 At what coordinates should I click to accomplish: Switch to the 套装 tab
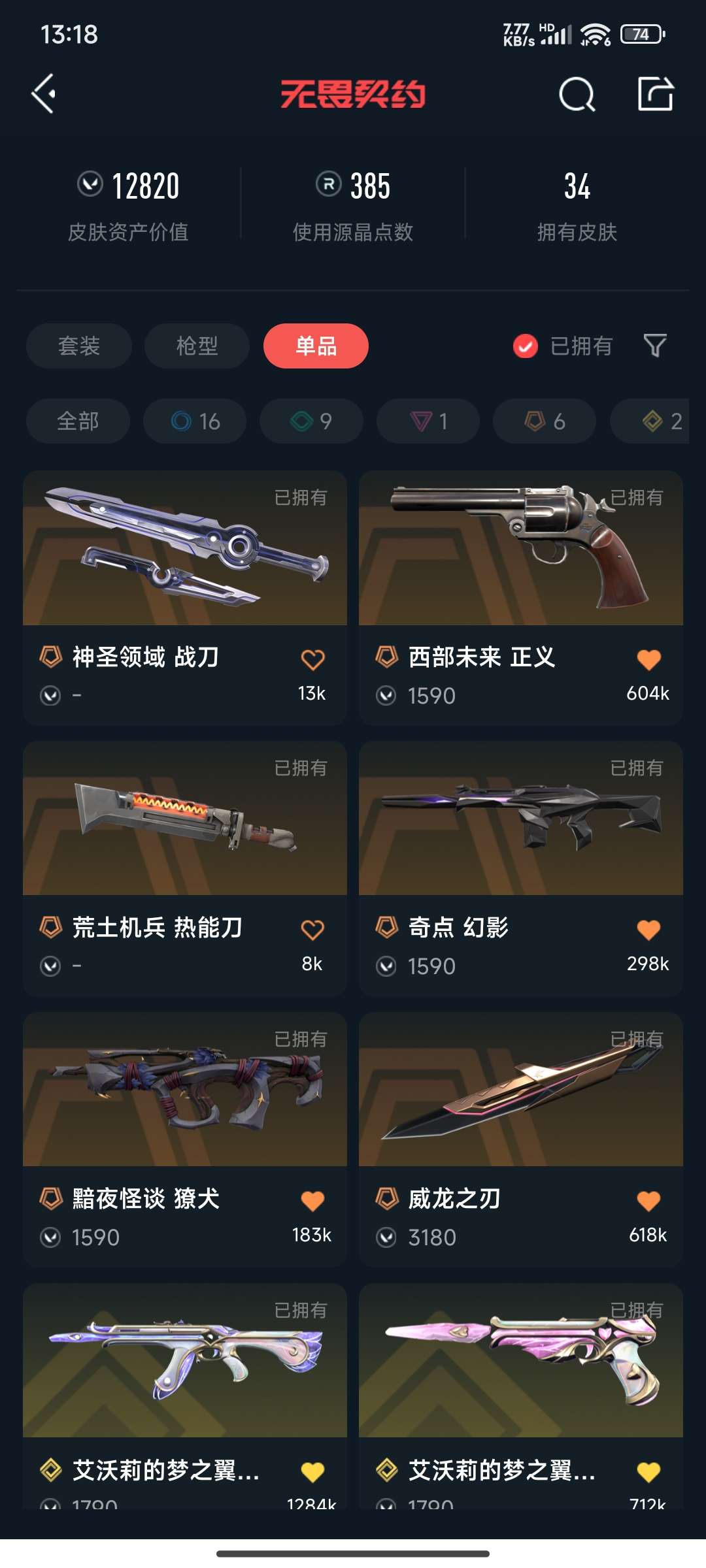79,346
